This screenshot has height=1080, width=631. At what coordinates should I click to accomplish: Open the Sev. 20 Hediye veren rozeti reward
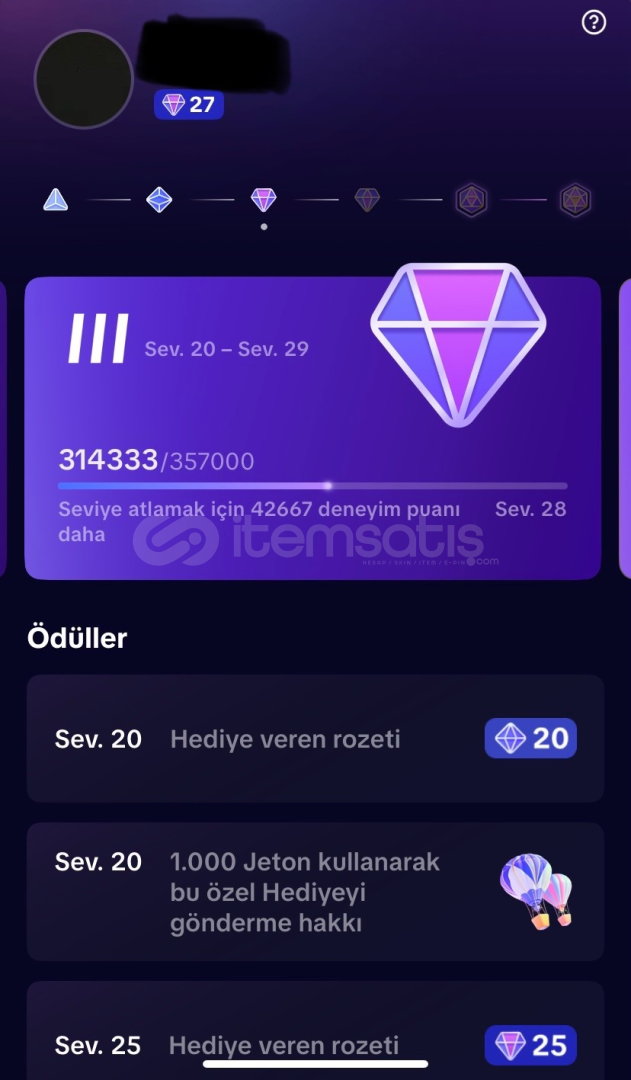tap(316, 738)
